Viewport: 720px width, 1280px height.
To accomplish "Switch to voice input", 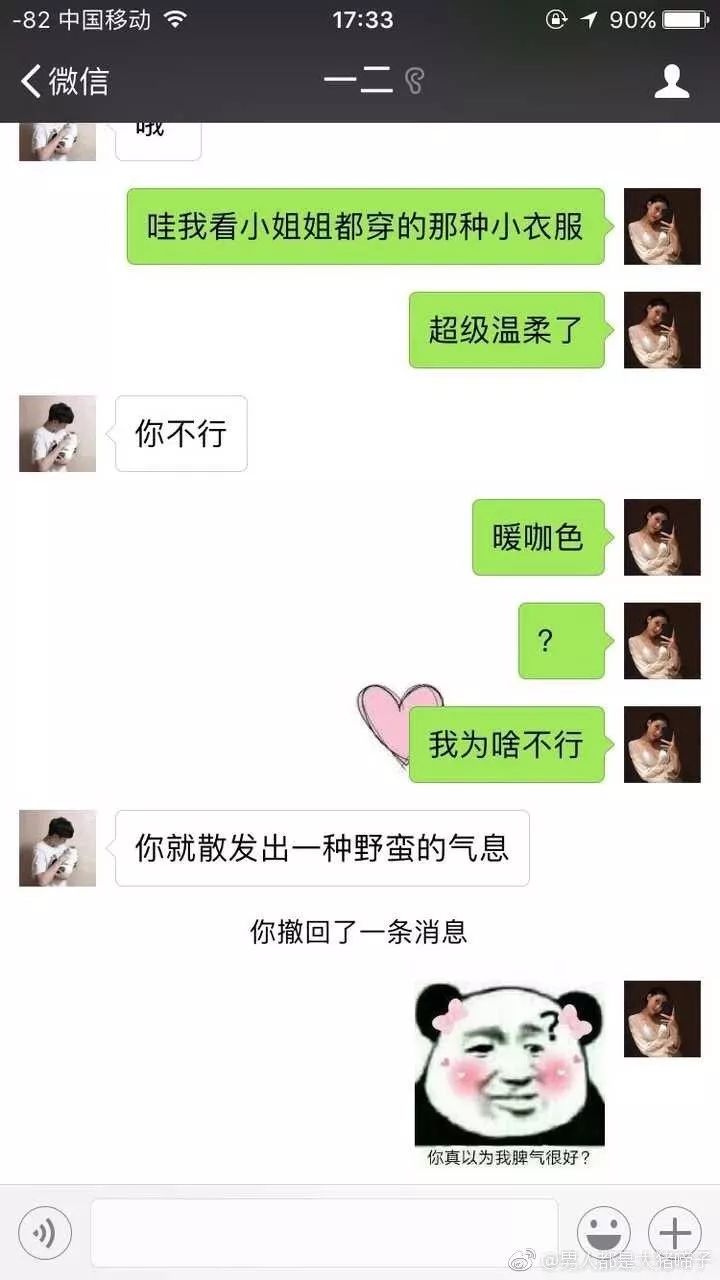I will pos(44,1232).
